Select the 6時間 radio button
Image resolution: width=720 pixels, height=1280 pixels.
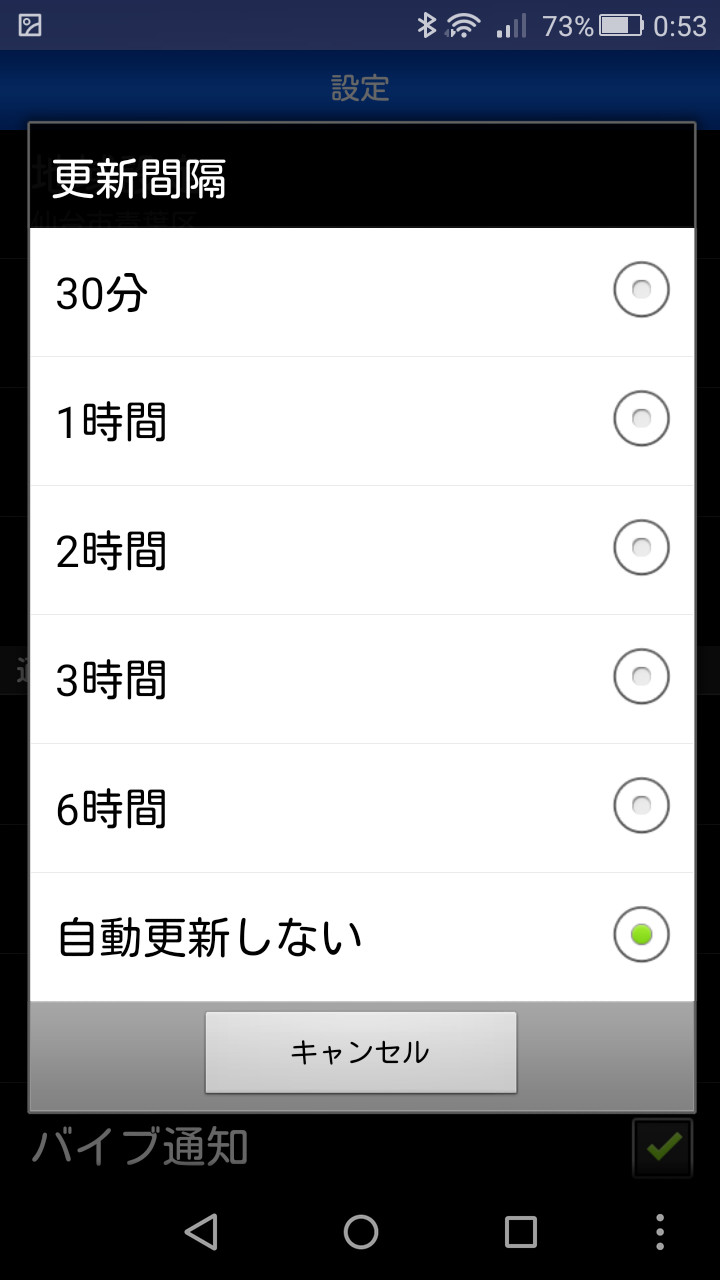tap(641, 805)
